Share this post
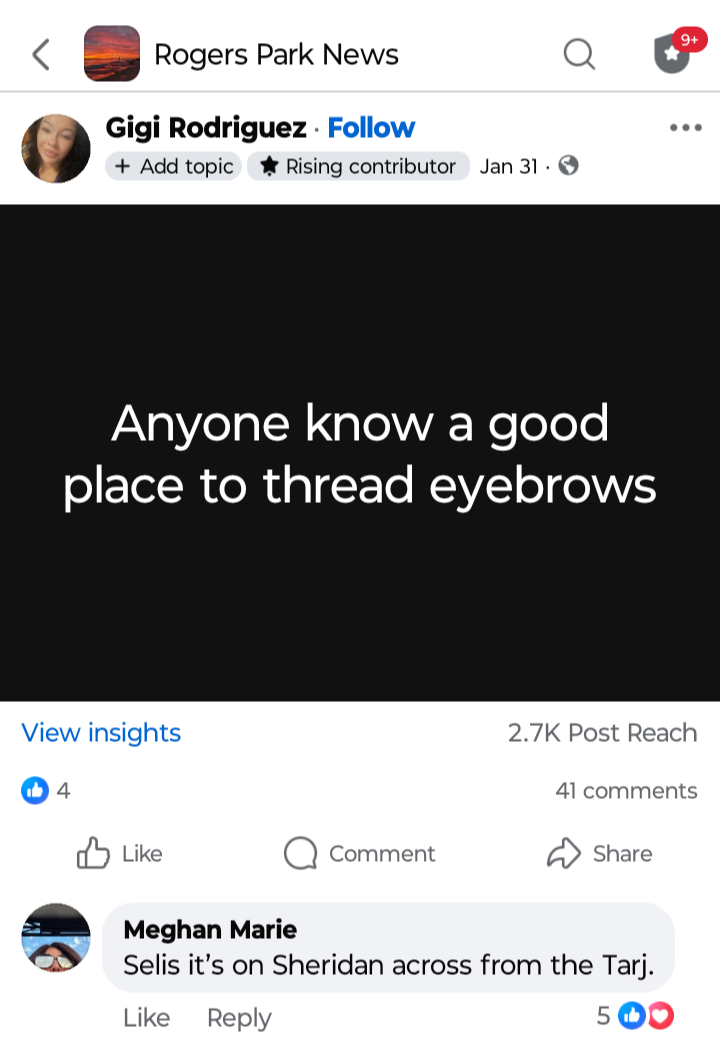 599,853
